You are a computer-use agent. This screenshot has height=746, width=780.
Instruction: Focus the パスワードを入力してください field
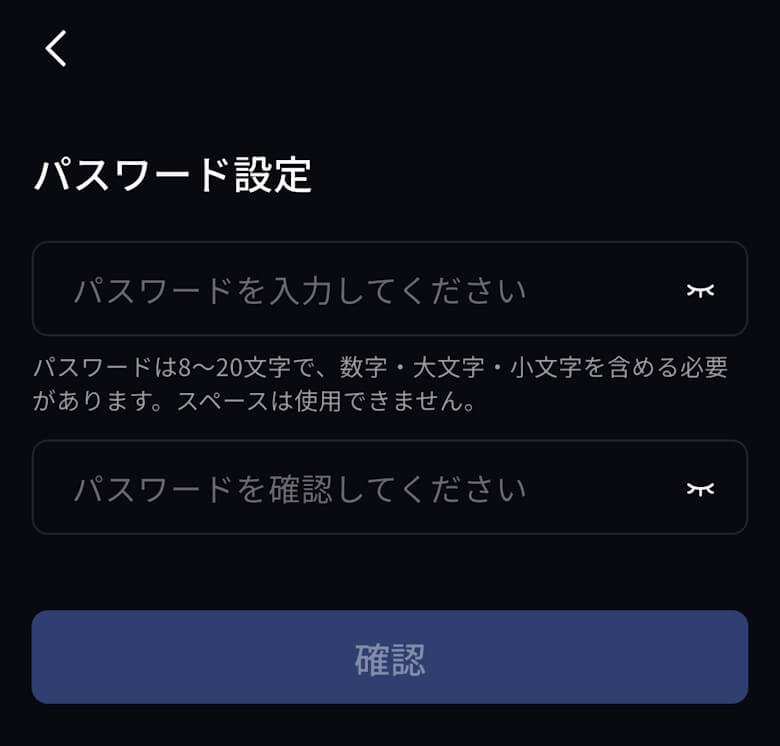350,291
